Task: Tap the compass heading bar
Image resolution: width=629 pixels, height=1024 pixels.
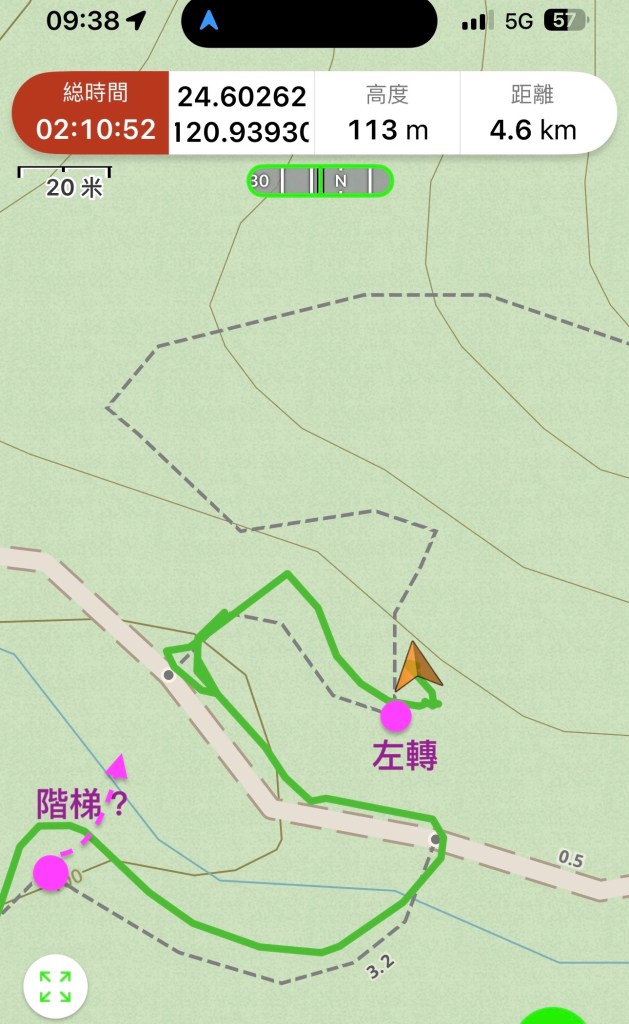Action: [x=320, y=181]
